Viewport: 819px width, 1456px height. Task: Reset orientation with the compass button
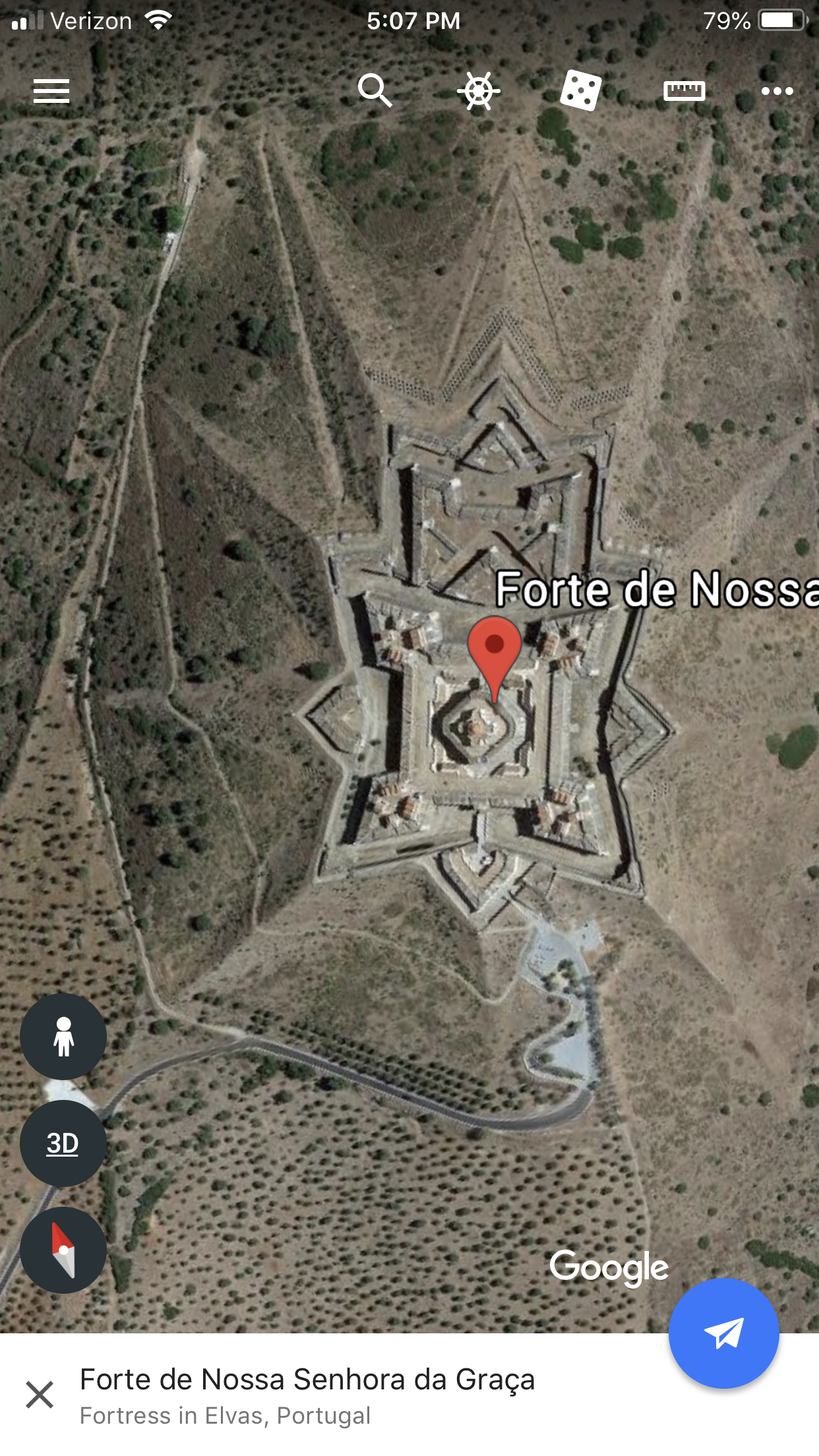pos(63,1250)
